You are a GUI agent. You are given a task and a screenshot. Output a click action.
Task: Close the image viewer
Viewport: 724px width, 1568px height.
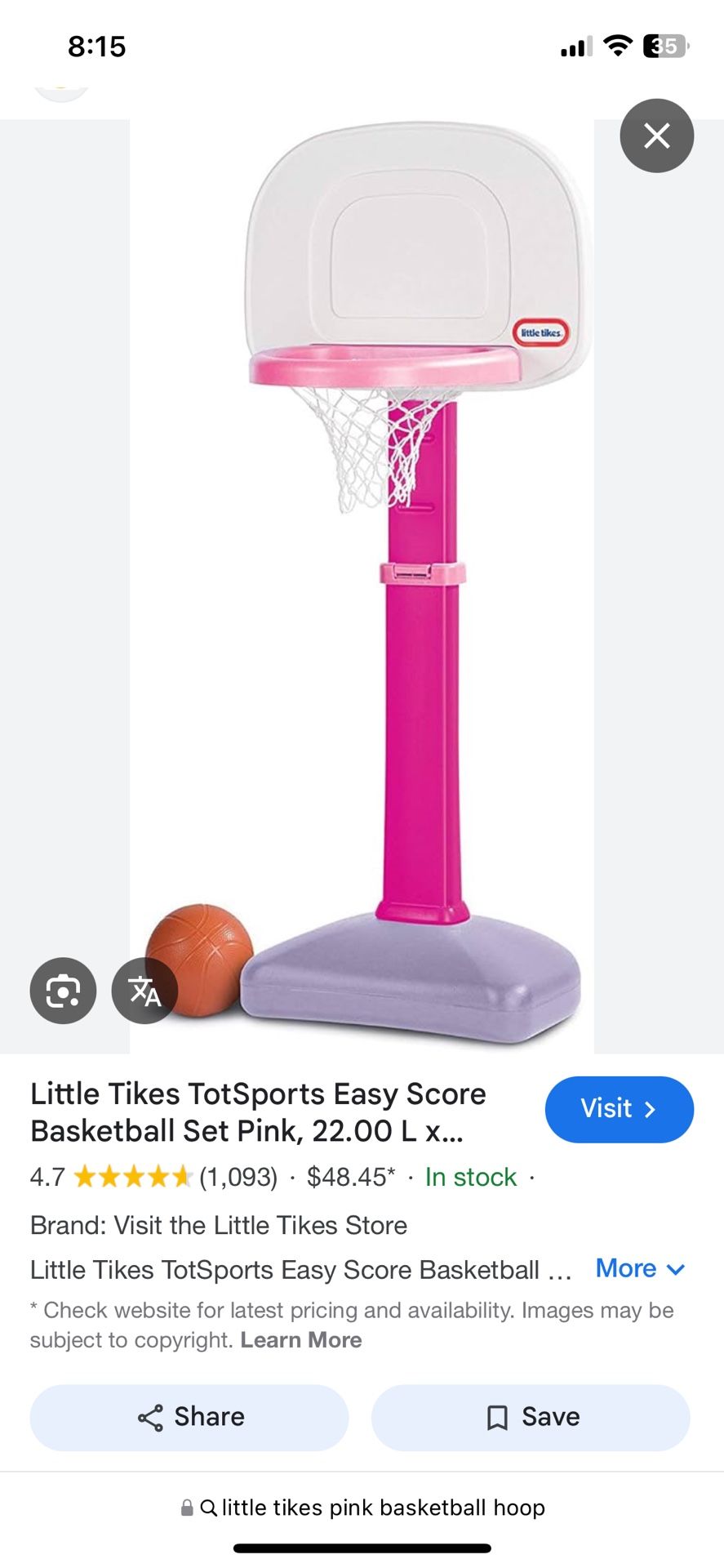(x=656, y=136)
